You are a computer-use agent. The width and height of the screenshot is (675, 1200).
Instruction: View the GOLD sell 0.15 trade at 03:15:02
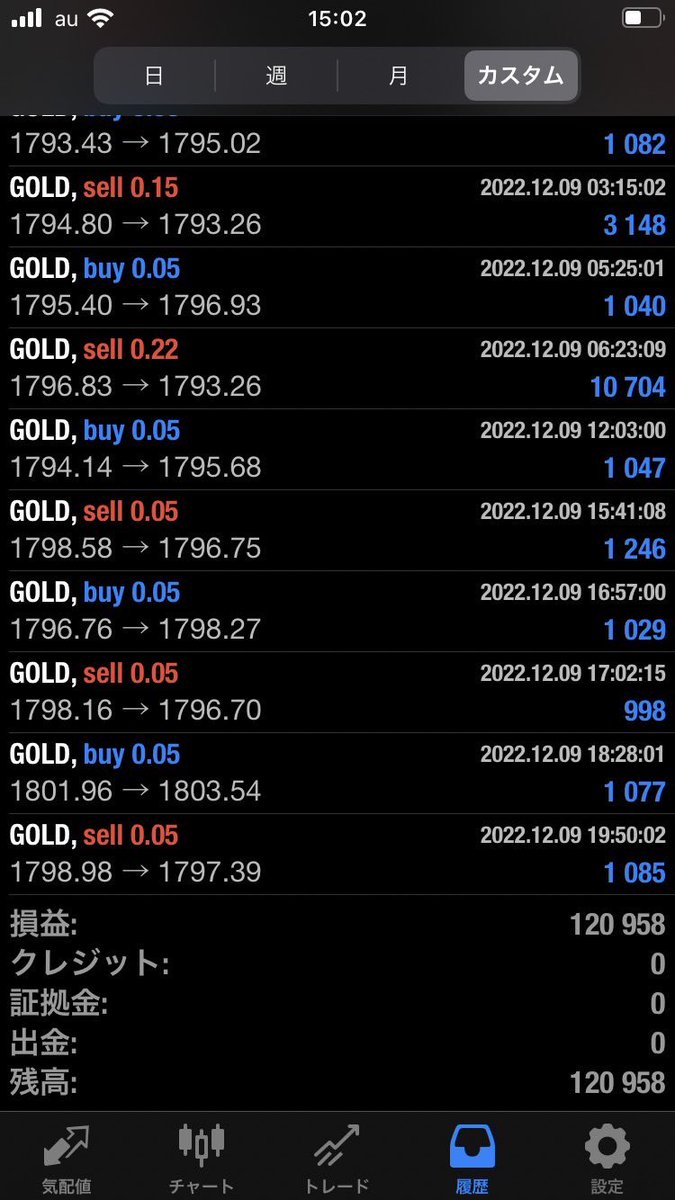tap(337, 206)
